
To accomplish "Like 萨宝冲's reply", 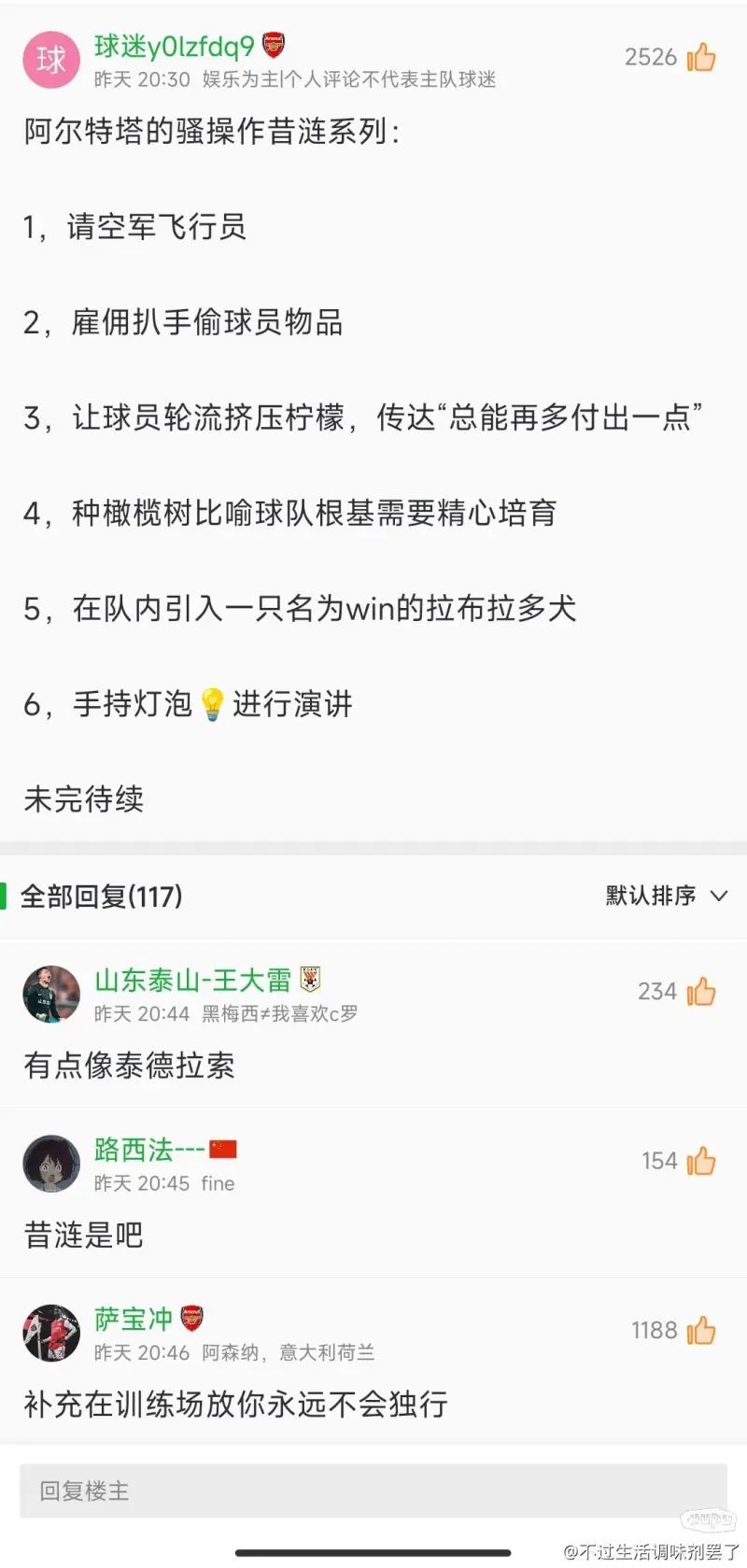I will (700, 1331).
